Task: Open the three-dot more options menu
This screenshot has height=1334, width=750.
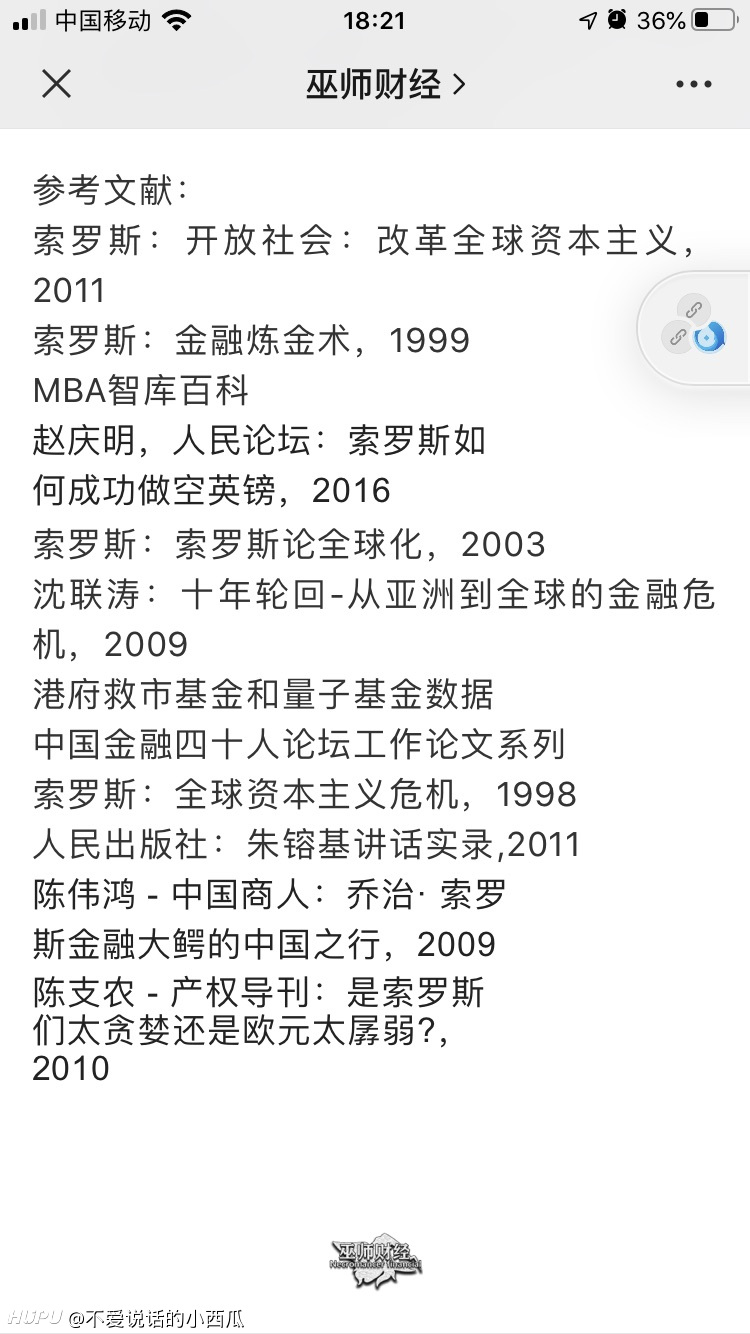Action: pos(693,84)
